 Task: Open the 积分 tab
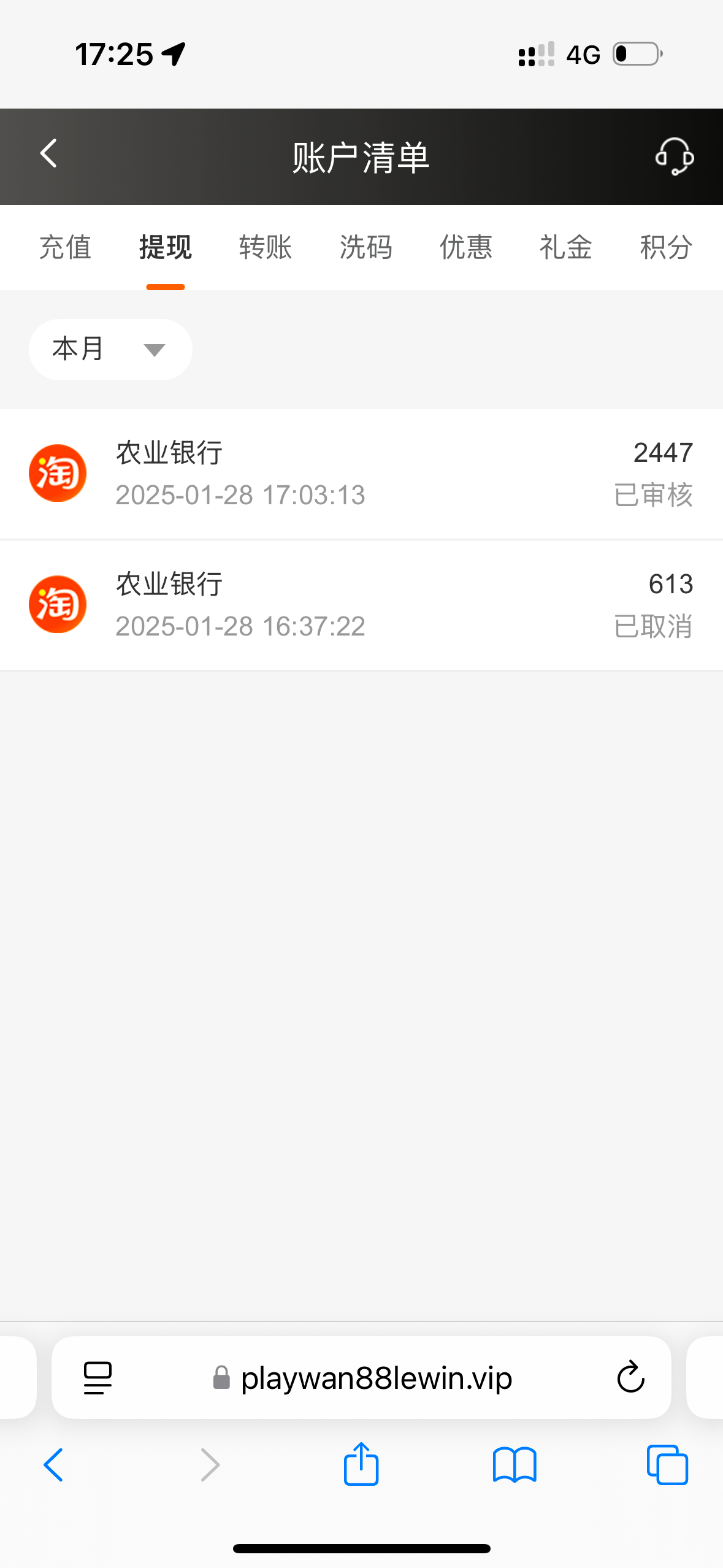(666, 247)
